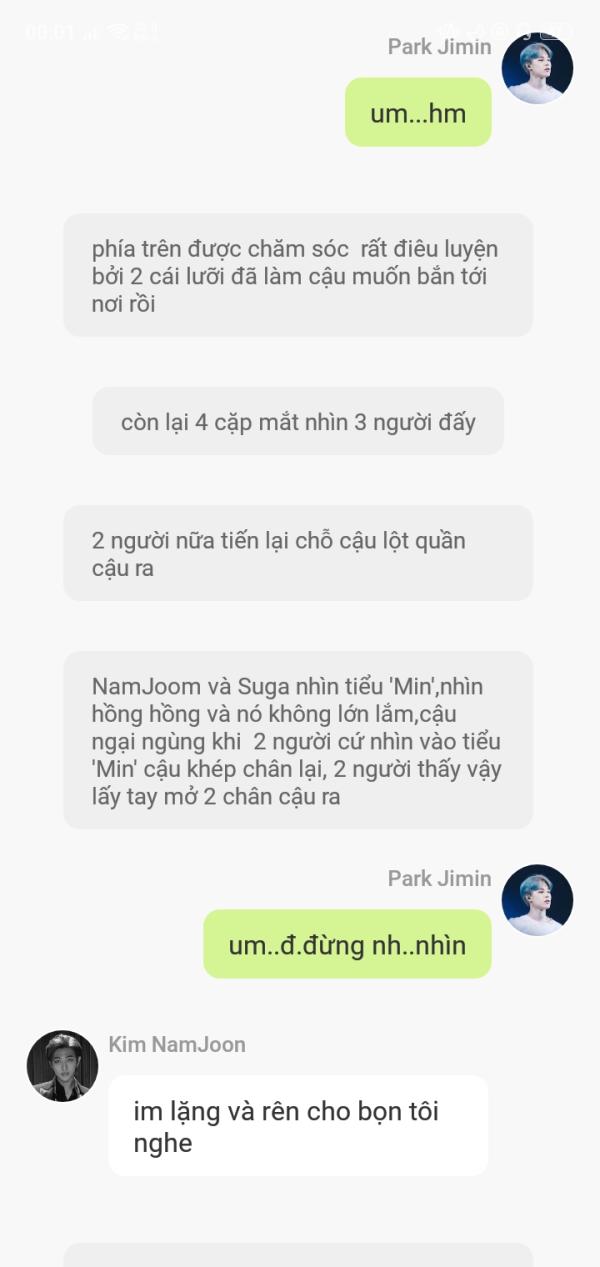The width and height of the screenshot is (600, 1267).
Task: Tap Park Jimin's avatar beside the "um...hm" message
Action: coord(537,68)
